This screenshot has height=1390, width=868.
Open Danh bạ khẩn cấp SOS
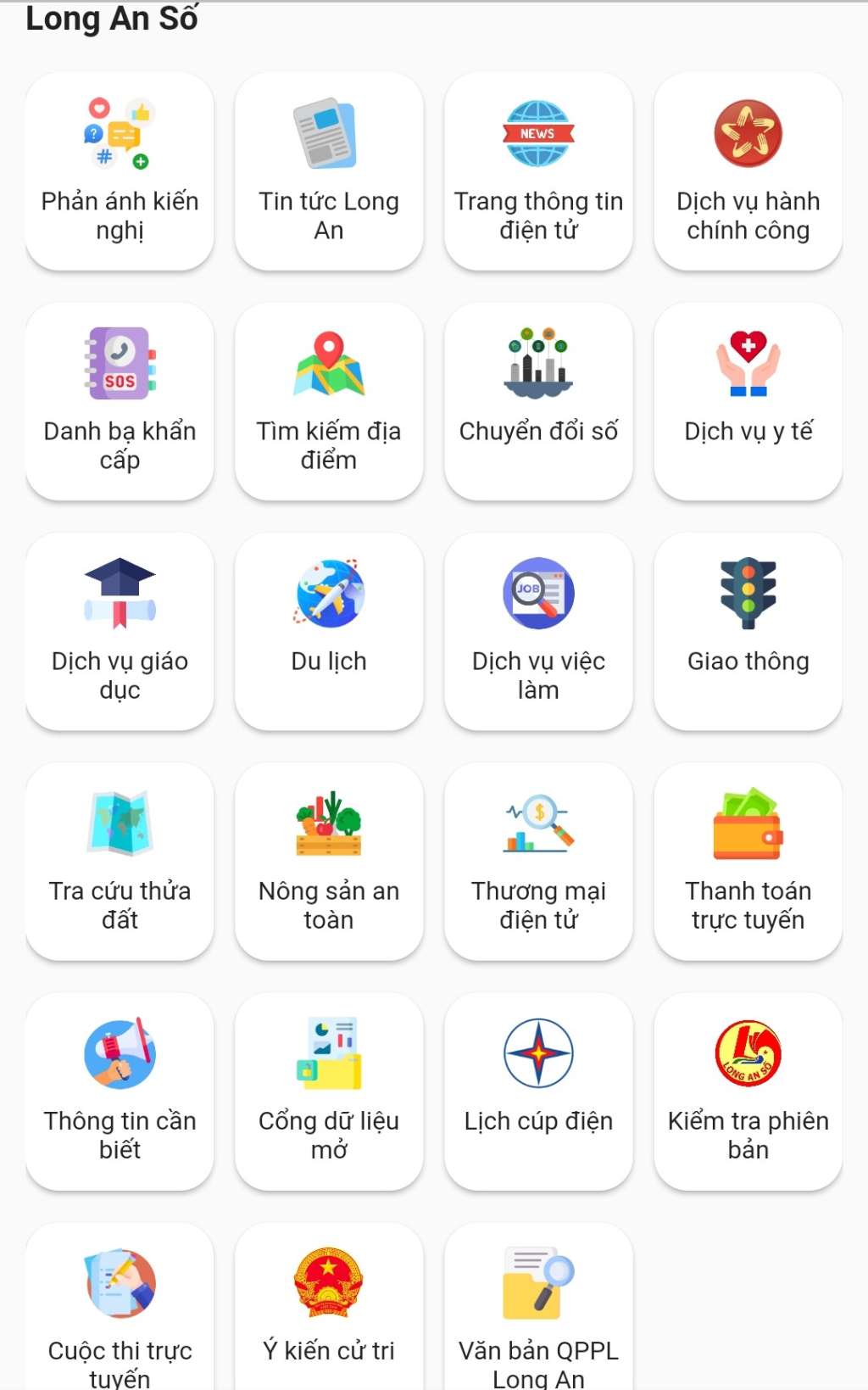[120, 402]
